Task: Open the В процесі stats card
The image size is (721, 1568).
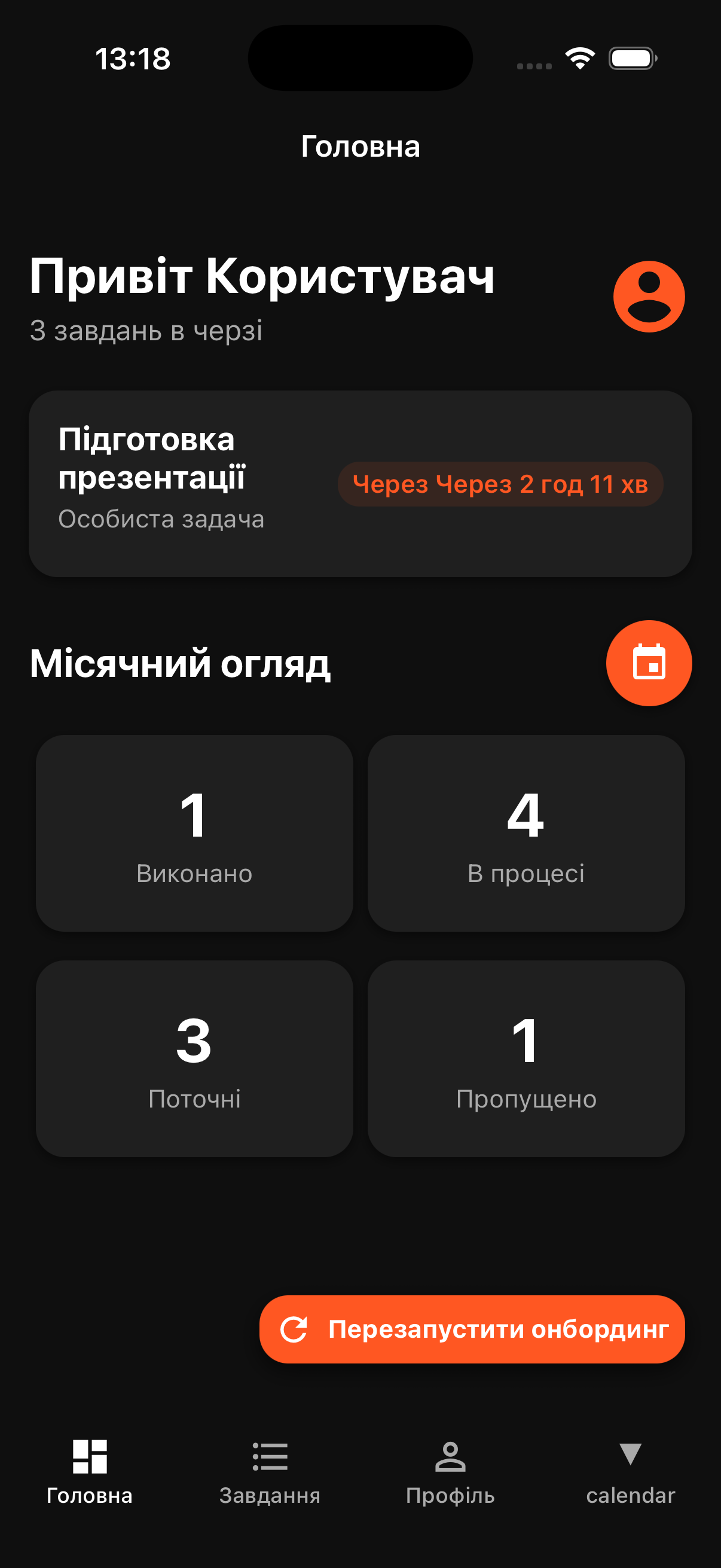Action: (x=526, y=832)
